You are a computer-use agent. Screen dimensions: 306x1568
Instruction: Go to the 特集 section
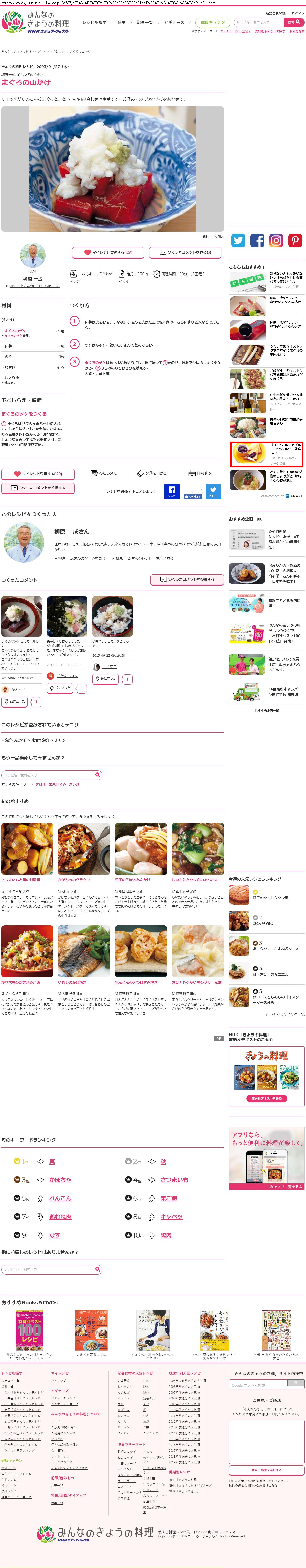click(x=121, y=22)
